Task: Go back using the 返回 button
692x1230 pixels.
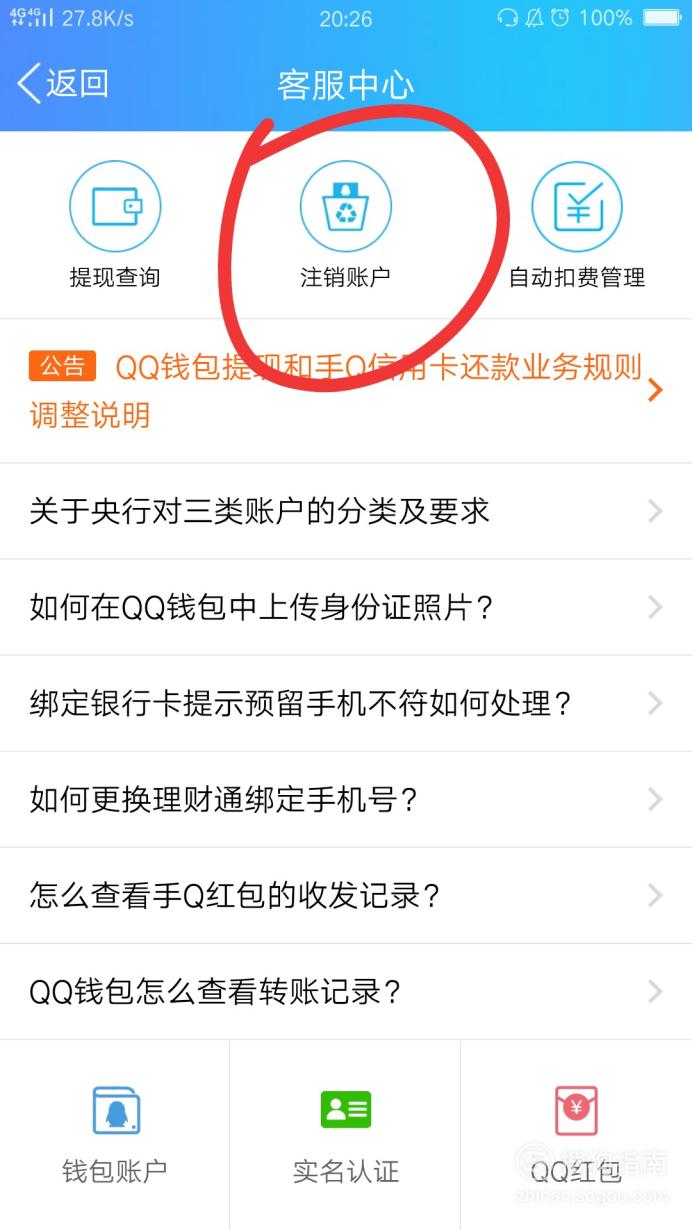Action: click(x=62, y=84)
